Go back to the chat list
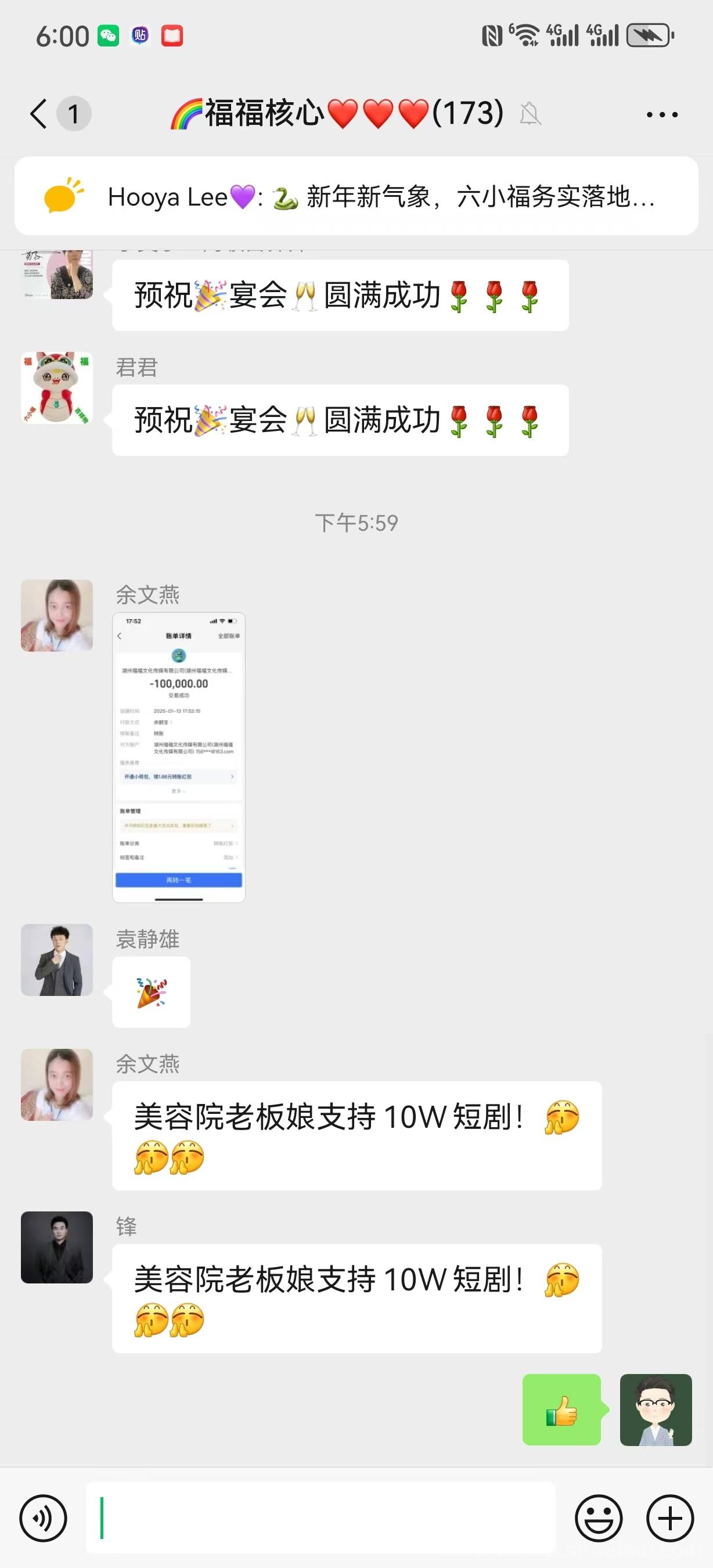 [x=39, y=114]
